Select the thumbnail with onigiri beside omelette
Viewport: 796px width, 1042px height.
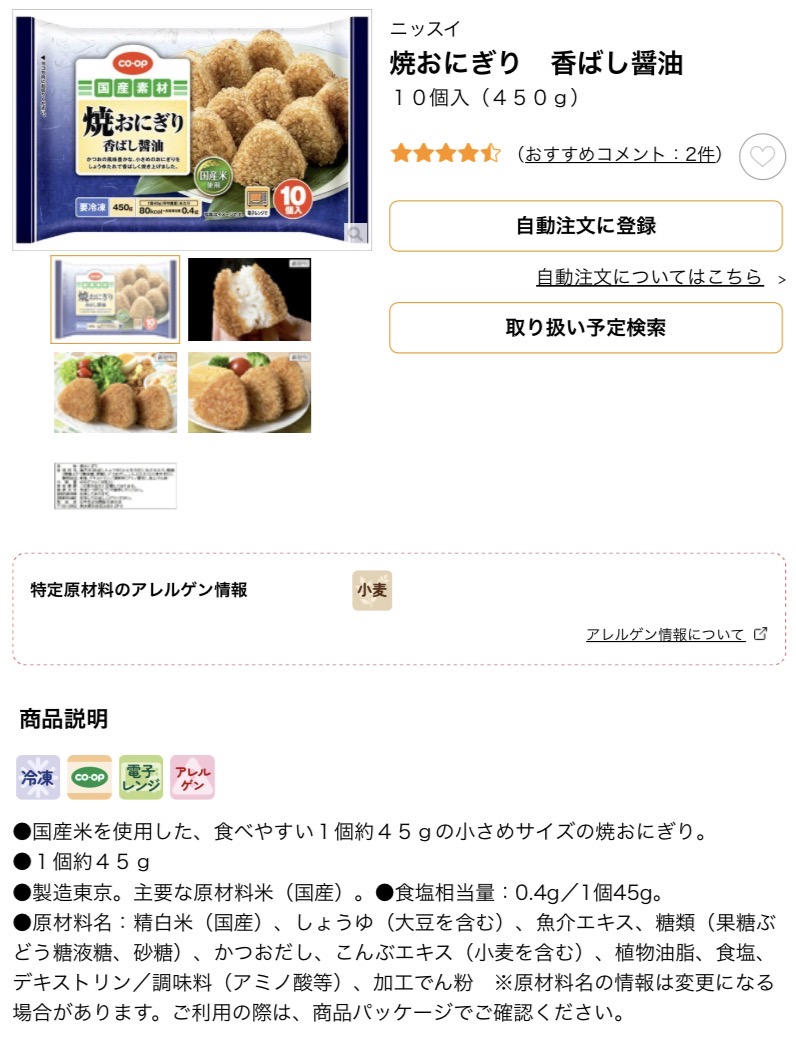click(x=249, y=392)
